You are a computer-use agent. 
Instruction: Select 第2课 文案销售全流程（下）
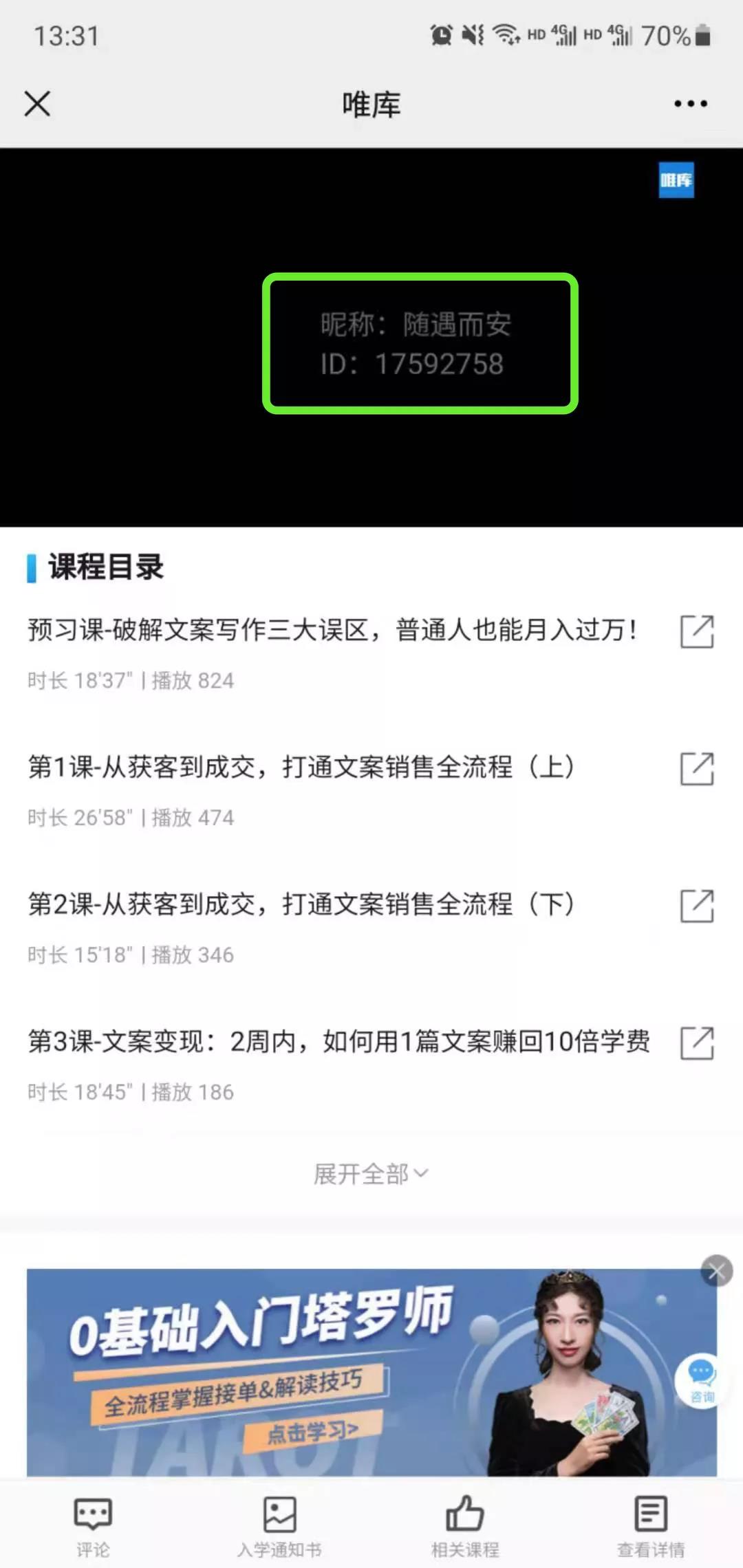point(301,904)
